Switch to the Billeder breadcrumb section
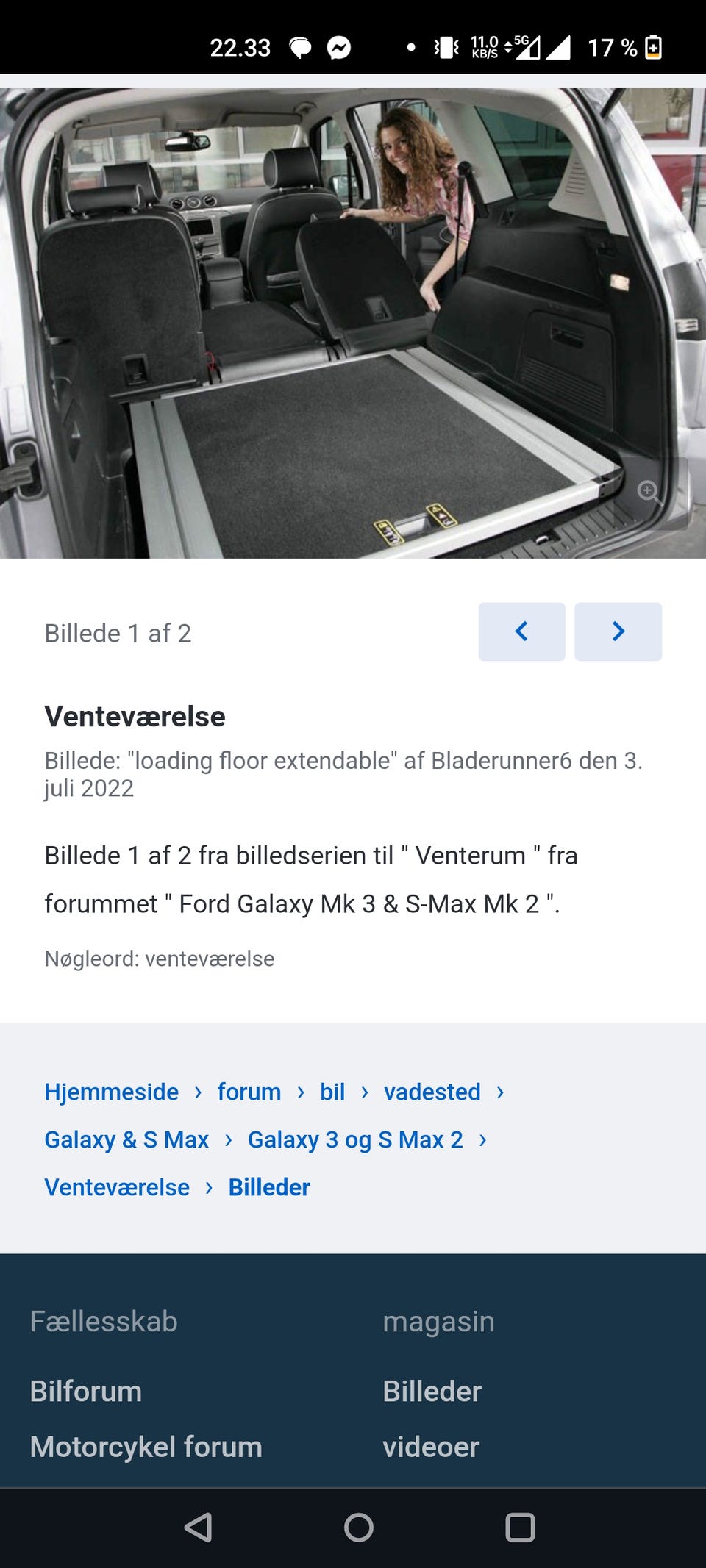Screen dimensions: 706x1568 click(x=270, y=1186)
